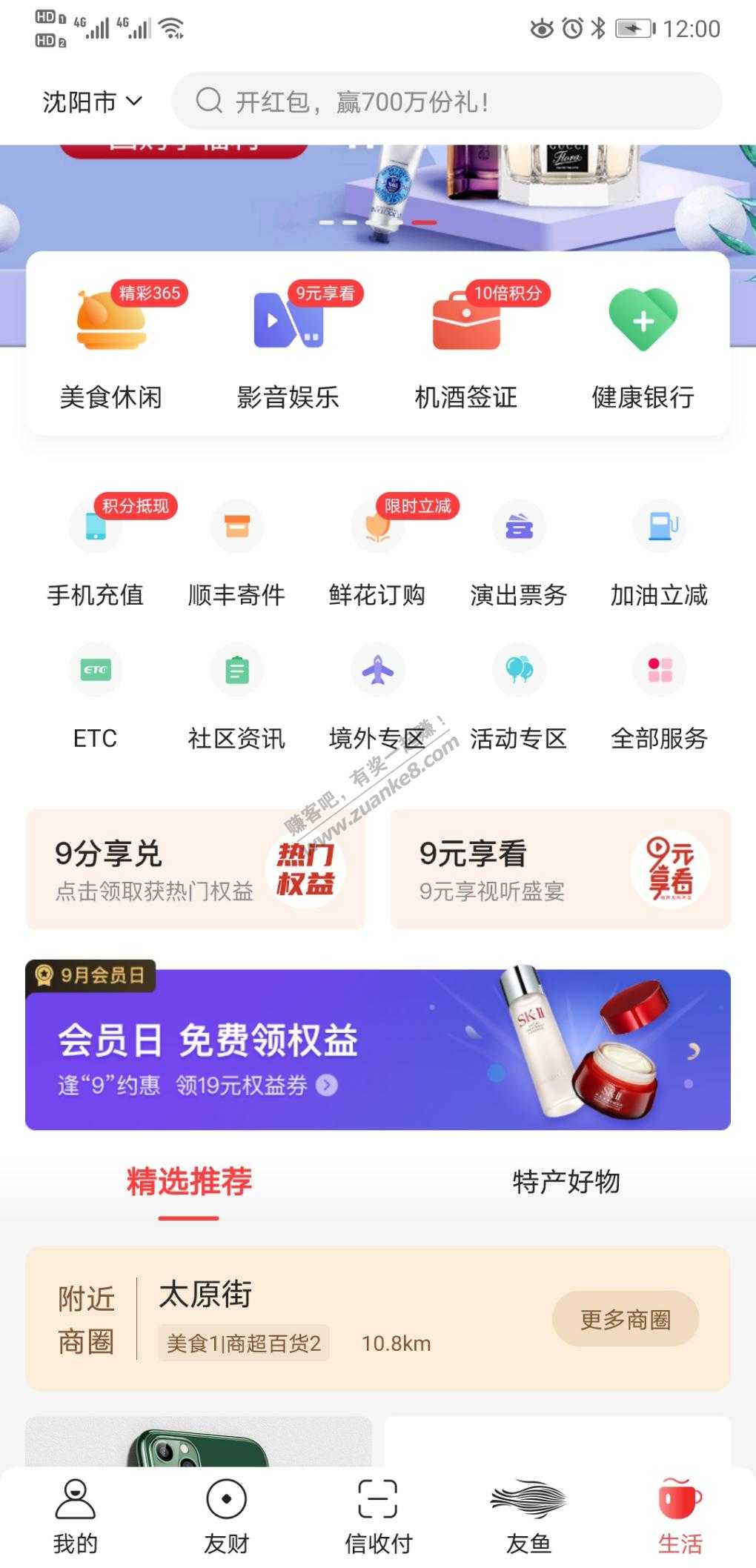Select 顺丰寄件 service
Image resolution: width=756 pixels, height=1568 pixels.
pyautogui.click(x=236, y=552)
